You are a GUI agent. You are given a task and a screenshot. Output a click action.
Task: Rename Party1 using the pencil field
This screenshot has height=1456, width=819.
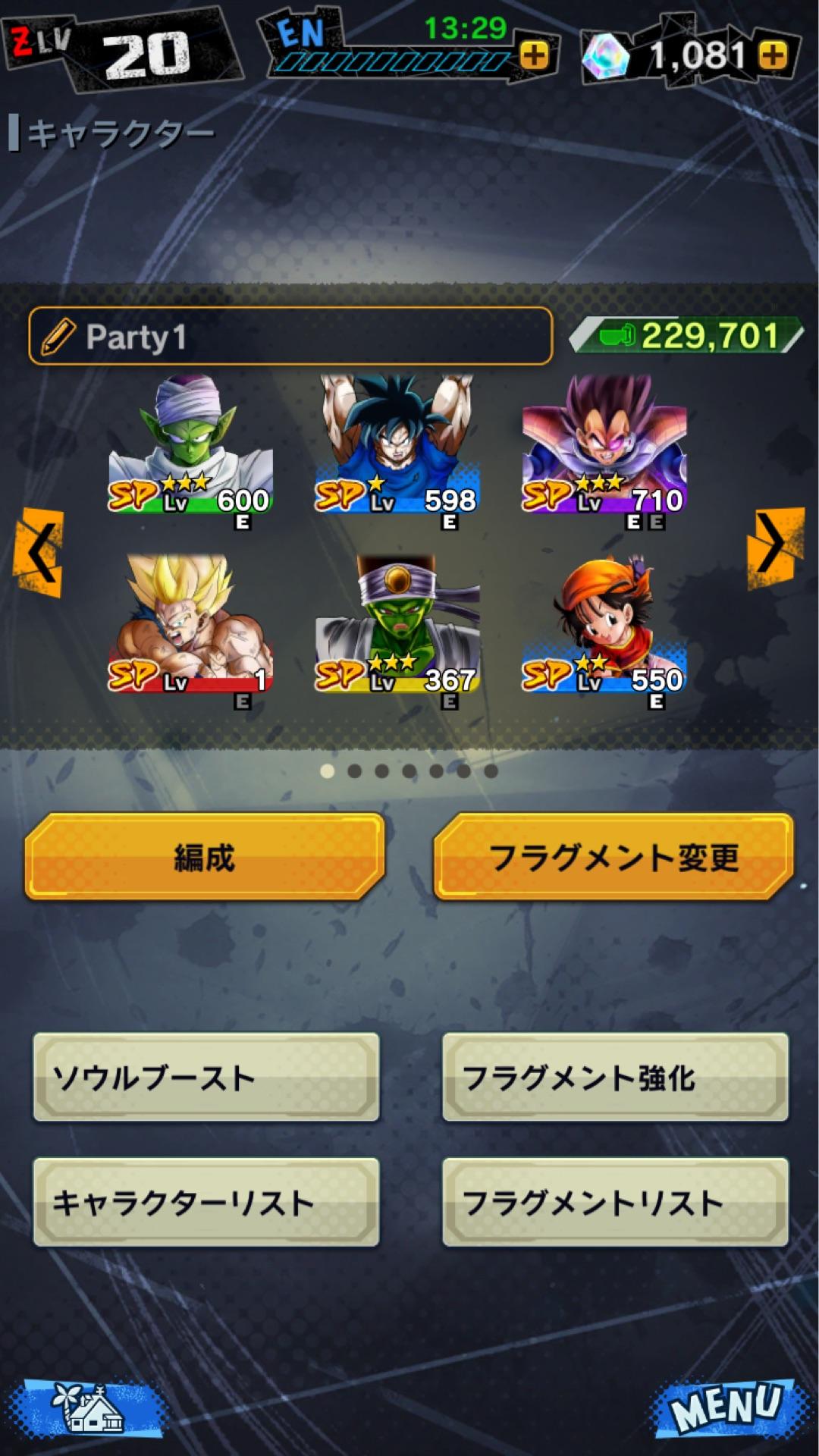(290, 336)
